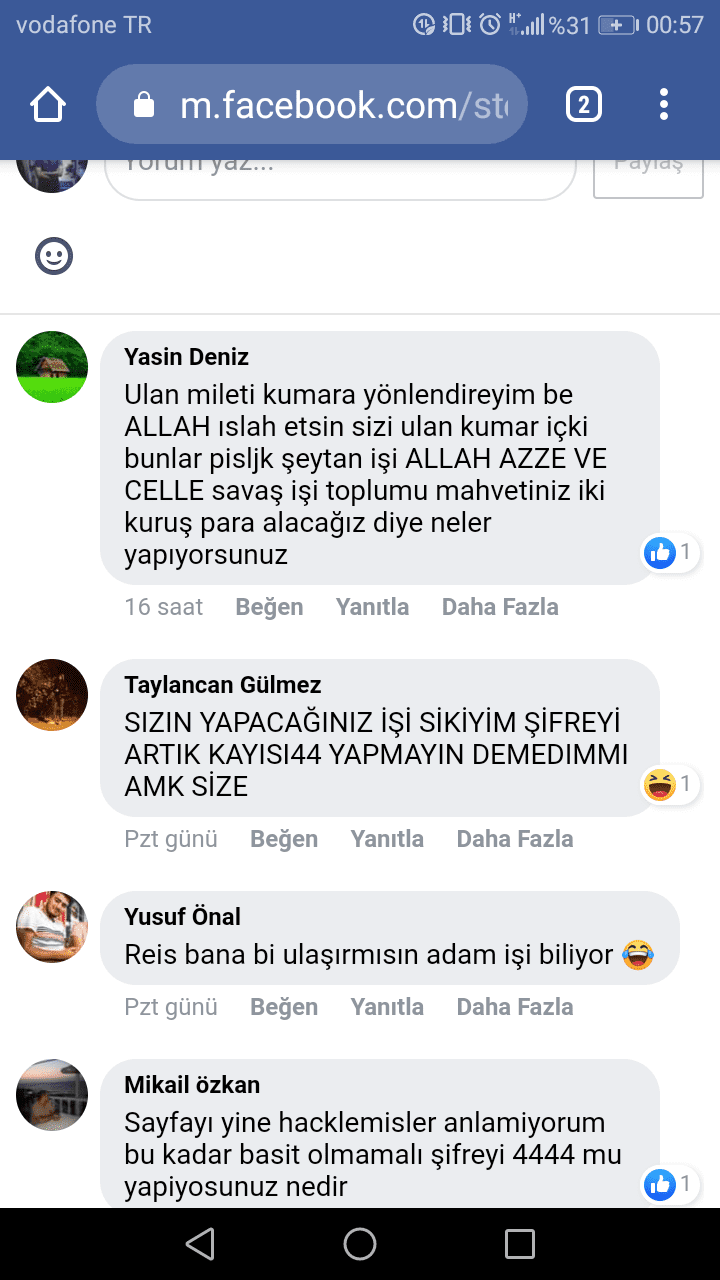Go to the browser home page
The width and height of the screenshot is (720, 1280).
click(48, 105)
